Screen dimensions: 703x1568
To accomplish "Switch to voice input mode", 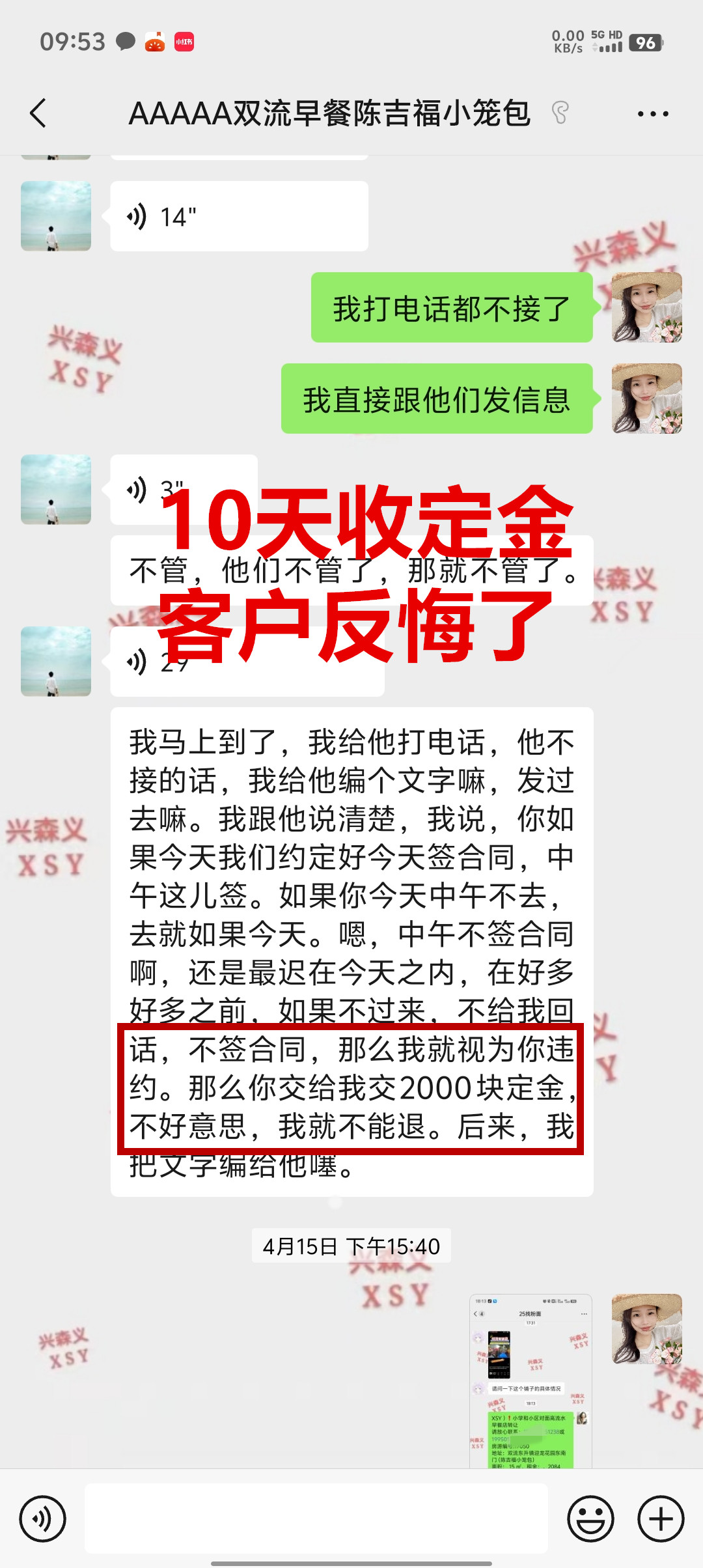I will [43, 1519].
